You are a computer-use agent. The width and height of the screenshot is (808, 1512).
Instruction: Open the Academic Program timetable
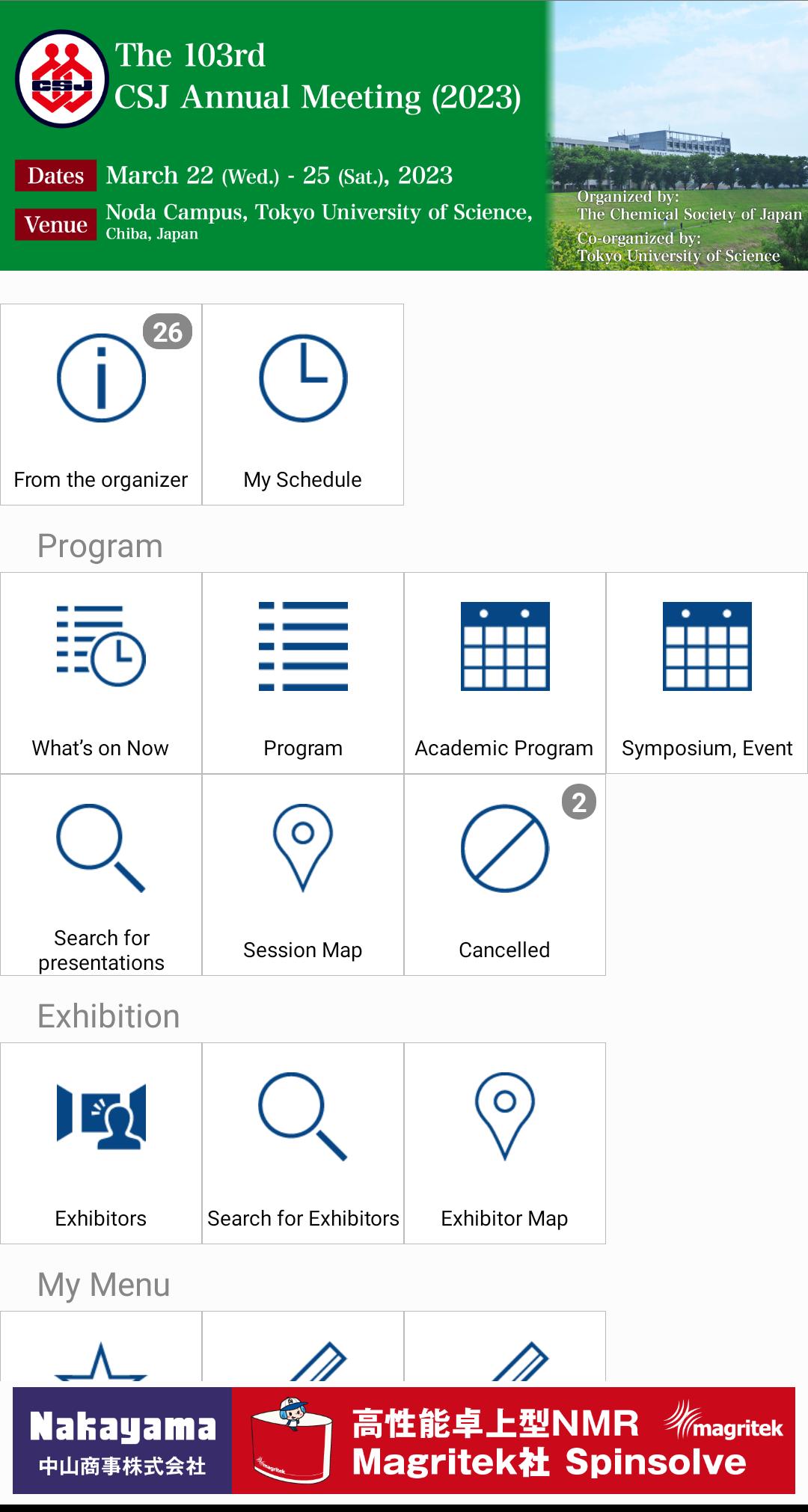505,673
